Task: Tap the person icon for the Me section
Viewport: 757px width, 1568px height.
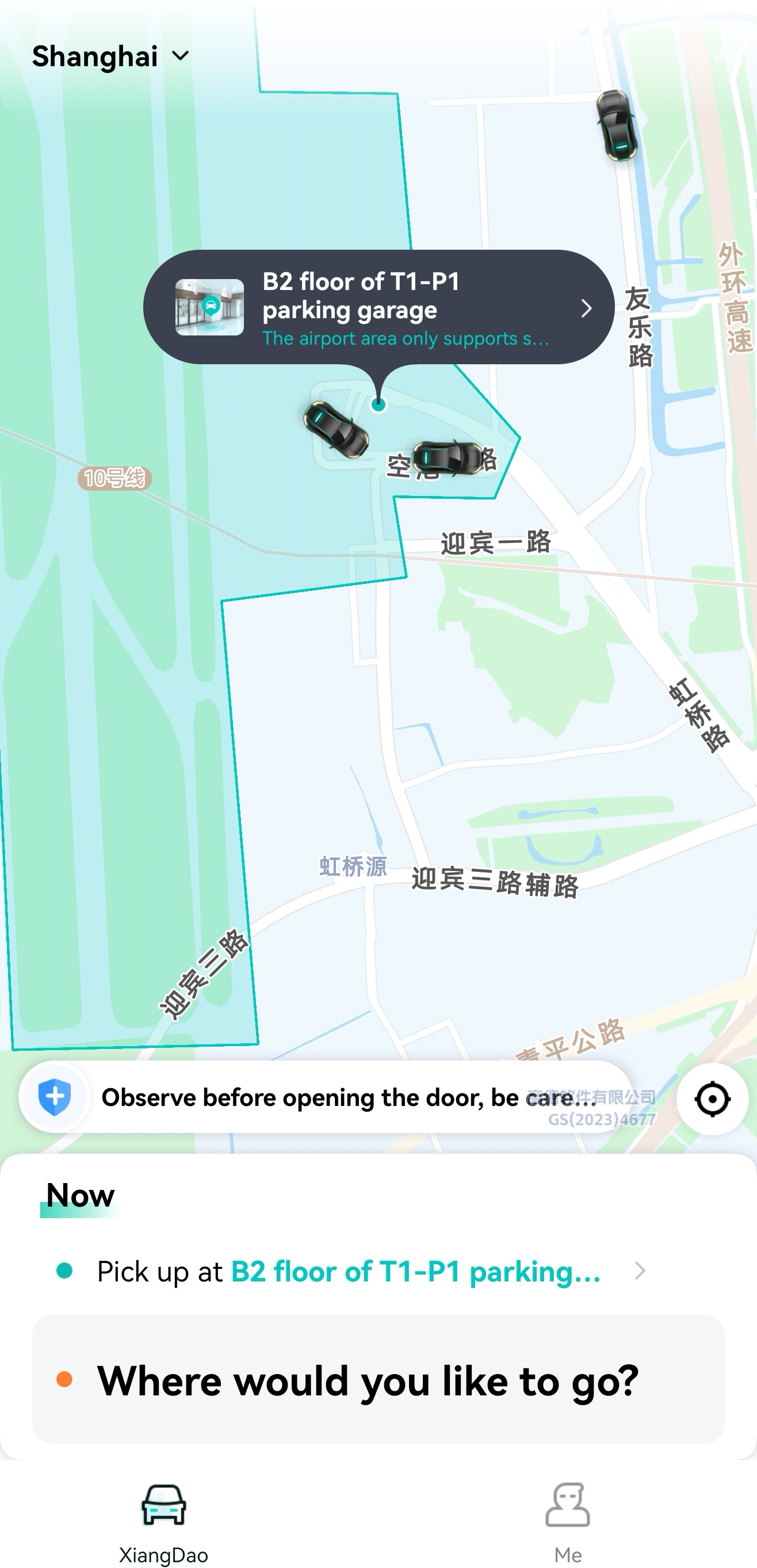Action: click(568, 1501)
